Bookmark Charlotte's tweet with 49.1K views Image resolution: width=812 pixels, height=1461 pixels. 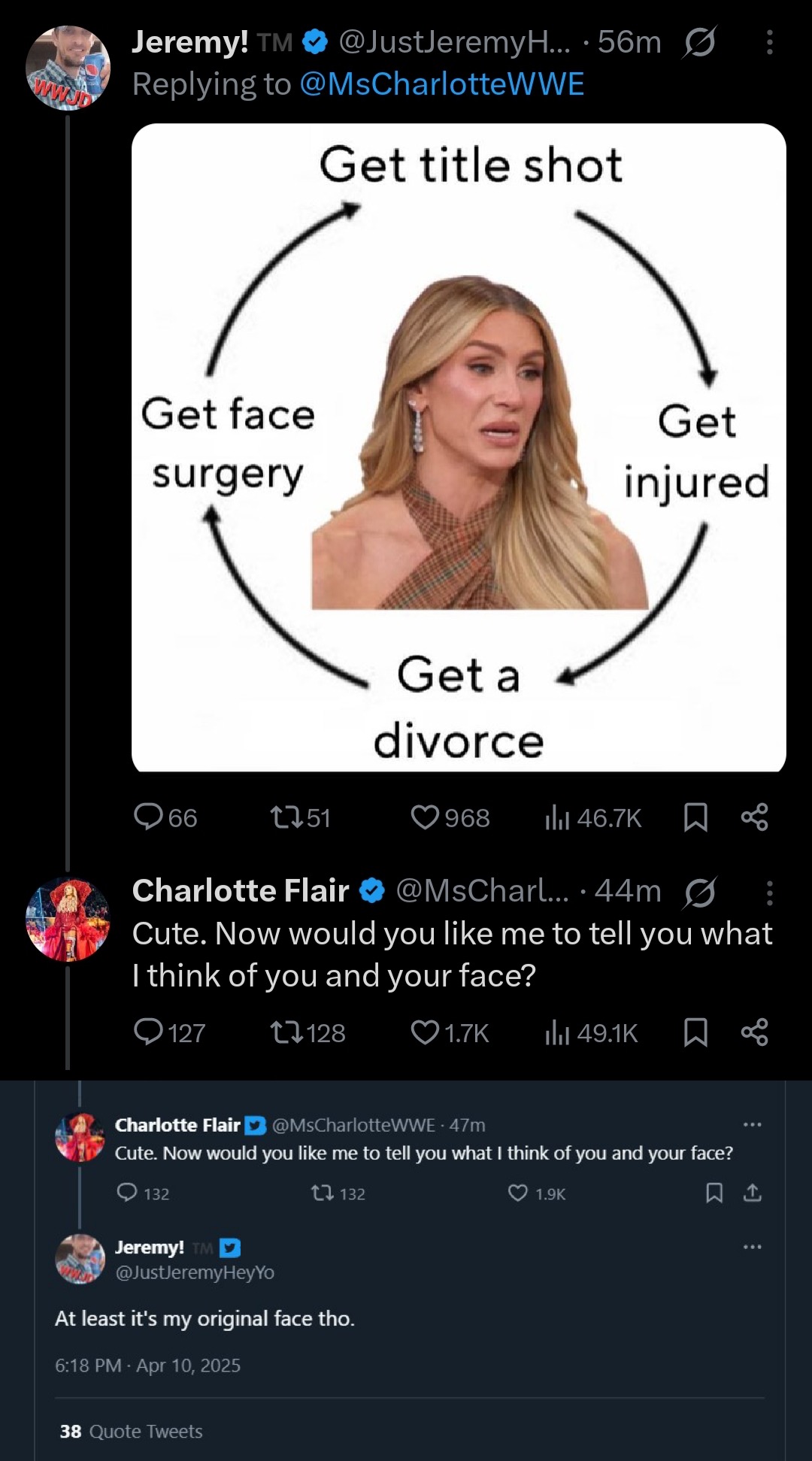point(695,1032)
